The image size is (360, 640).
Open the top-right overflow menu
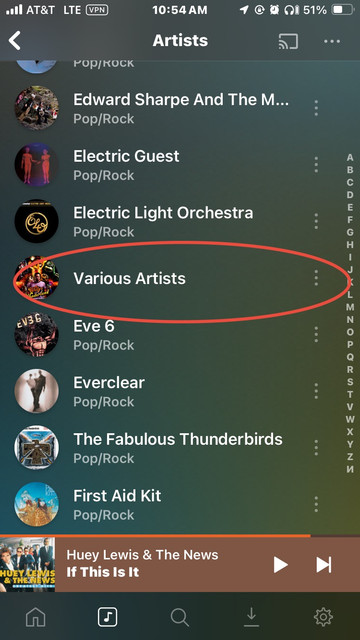click(332, 41)
